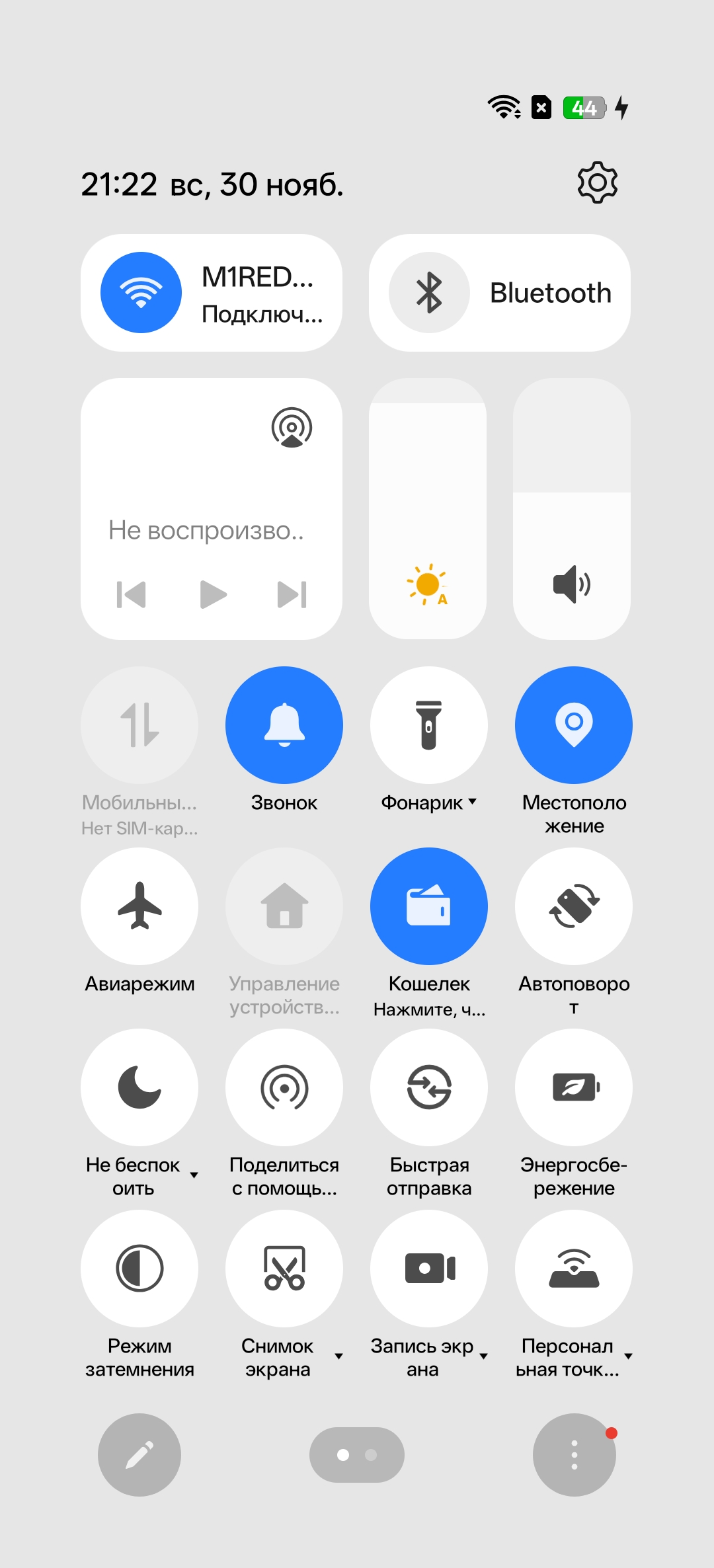Start Запись экрана screen recording

click(x=429, y=1269)
